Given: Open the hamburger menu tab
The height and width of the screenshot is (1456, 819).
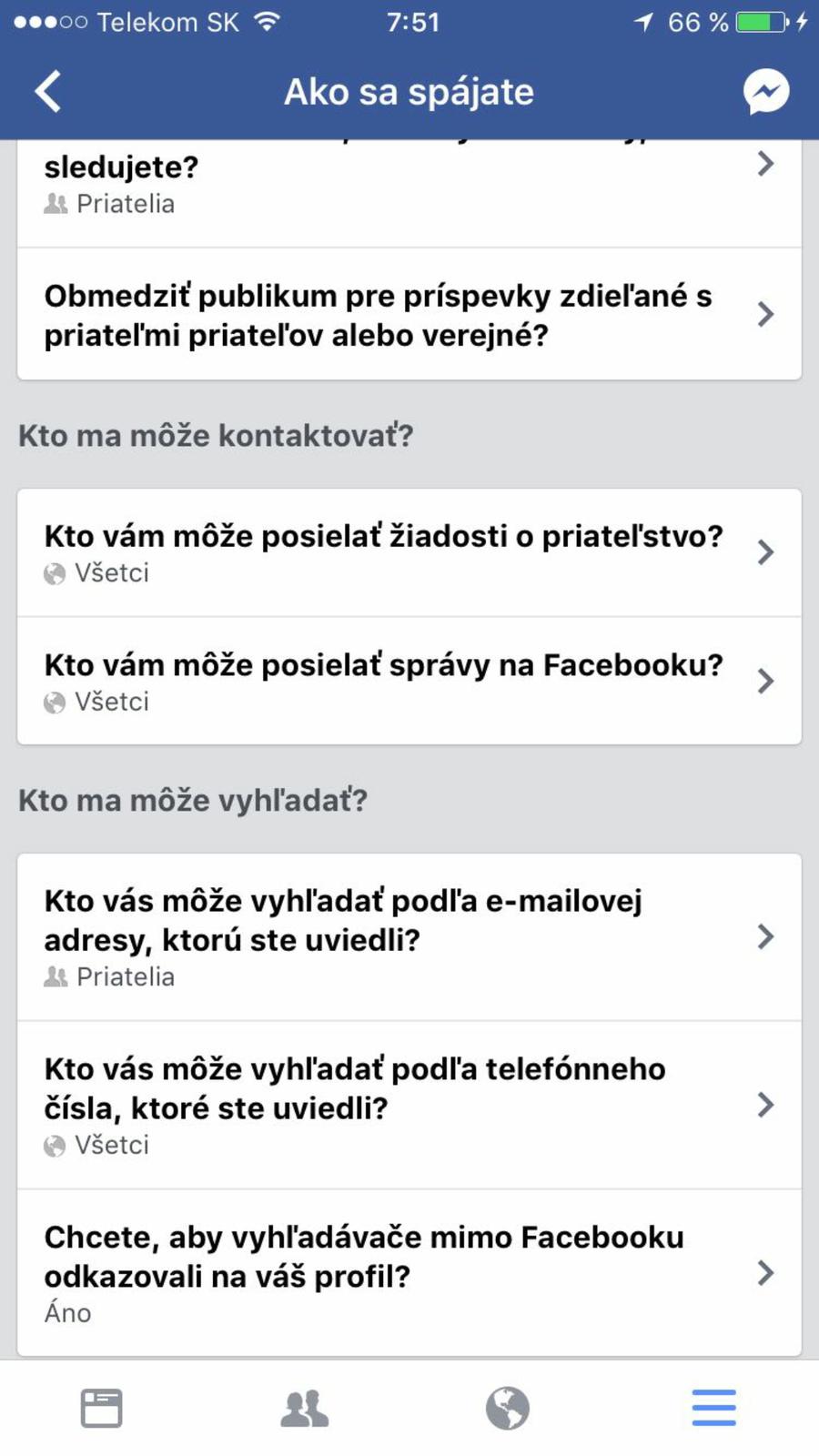Looking at the screenshot, I should pos(713,1408).
